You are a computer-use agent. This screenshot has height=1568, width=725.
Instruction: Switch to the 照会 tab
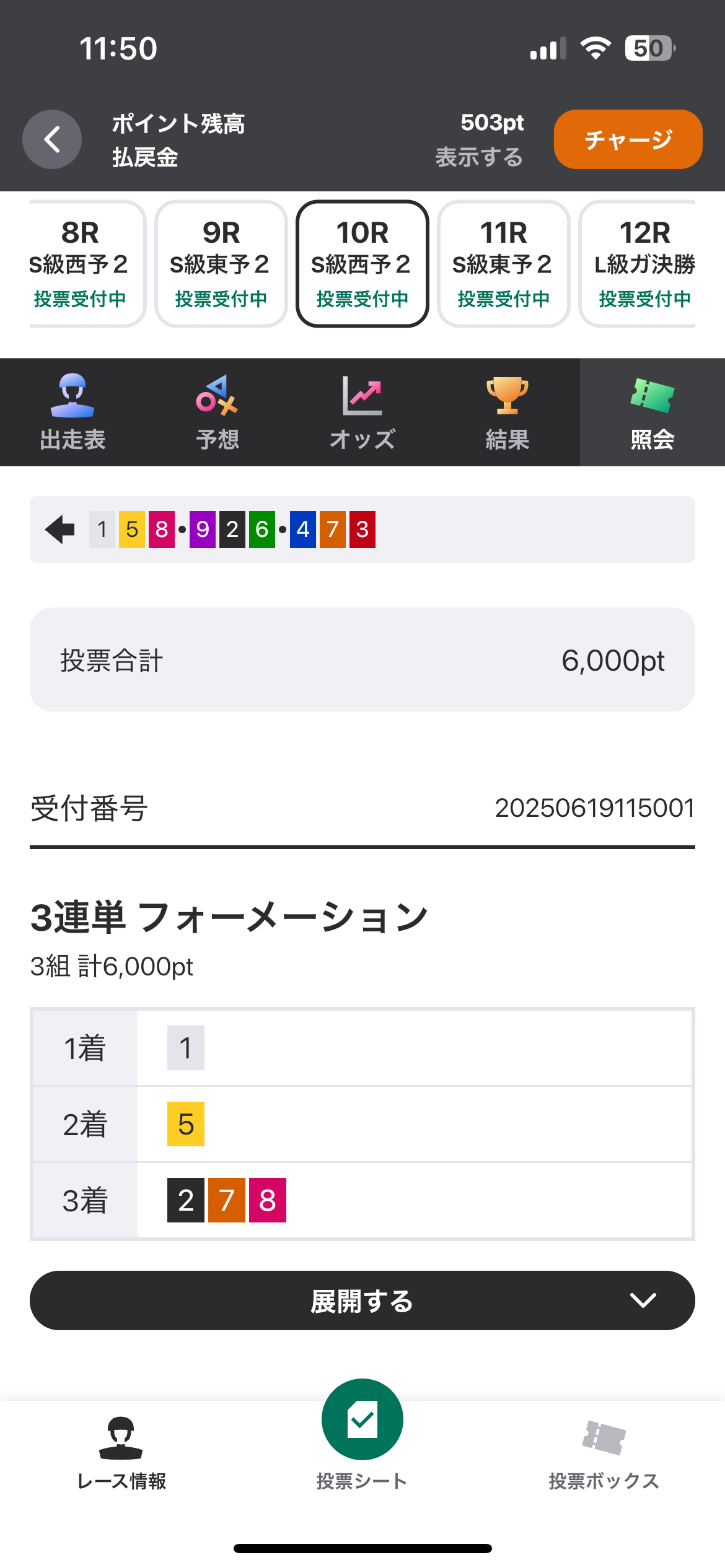point(652,412)
